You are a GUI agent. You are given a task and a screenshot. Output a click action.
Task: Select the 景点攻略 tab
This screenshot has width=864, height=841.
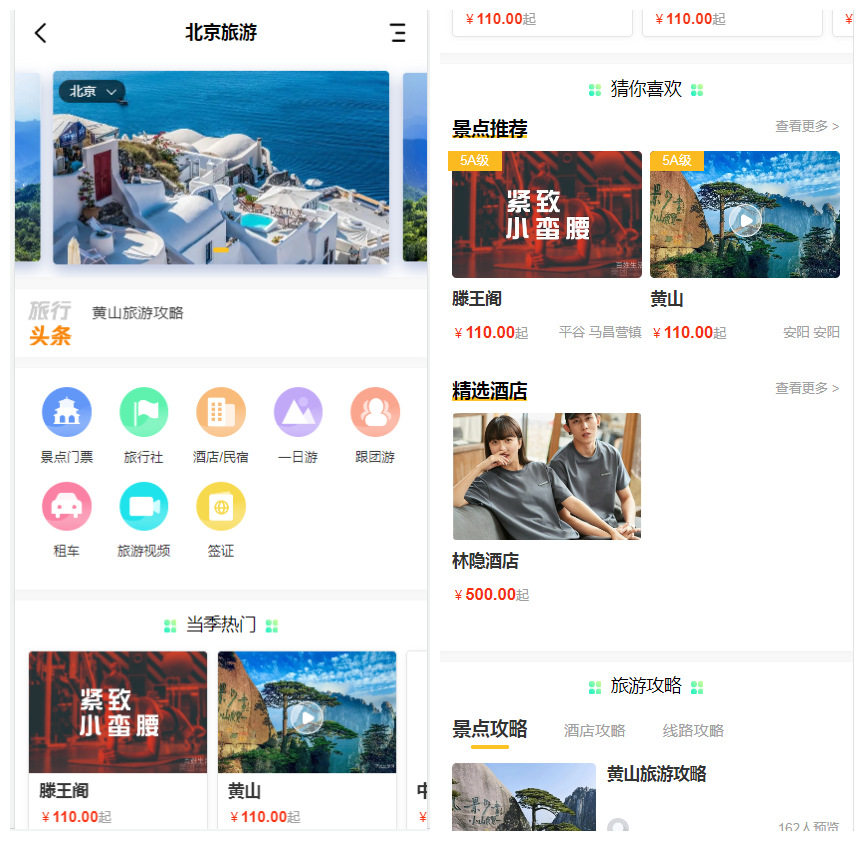(489, 729)
